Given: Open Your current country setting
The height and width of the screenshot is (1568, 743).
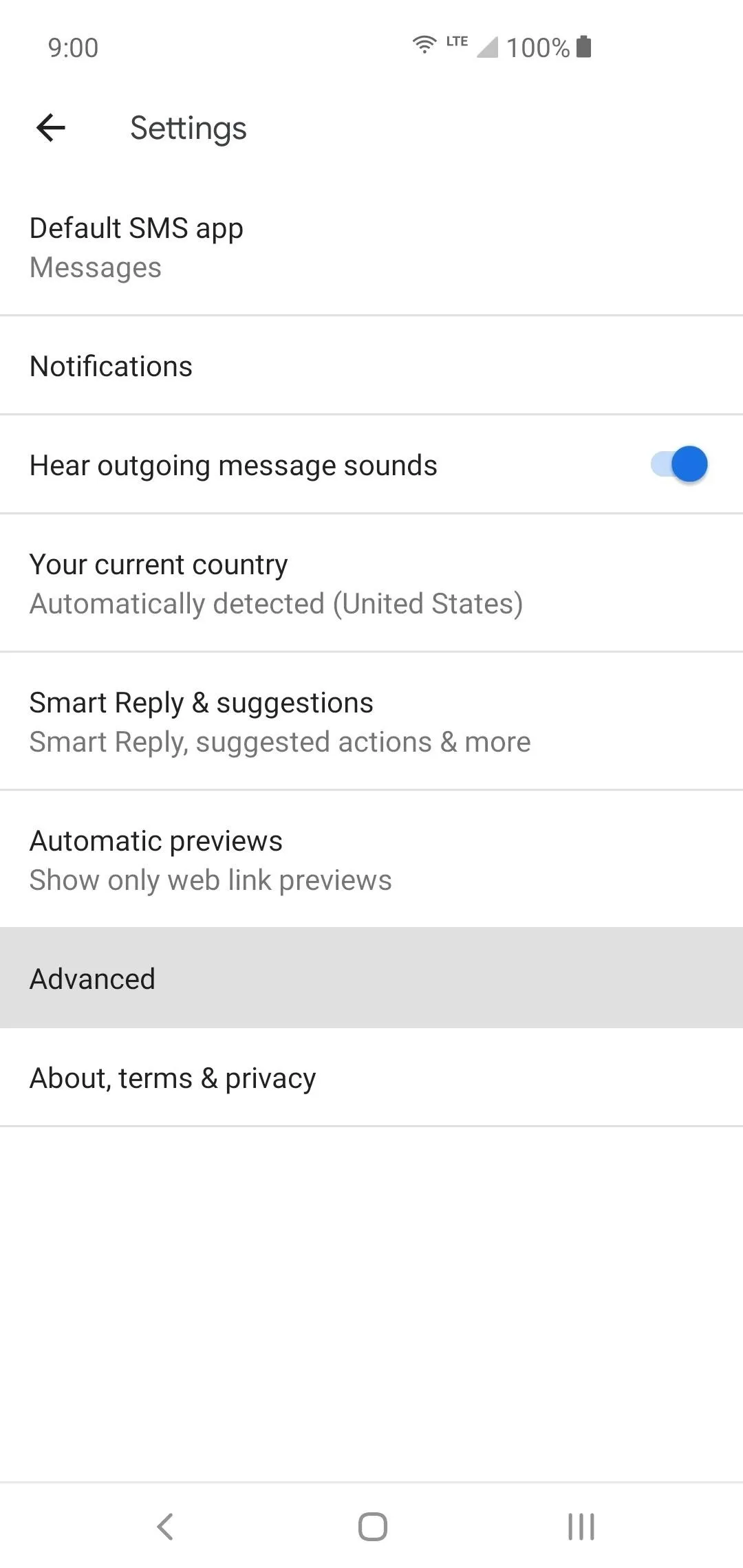Looking at the screenshot, I should pyautogui.click(x=371, y=583).
